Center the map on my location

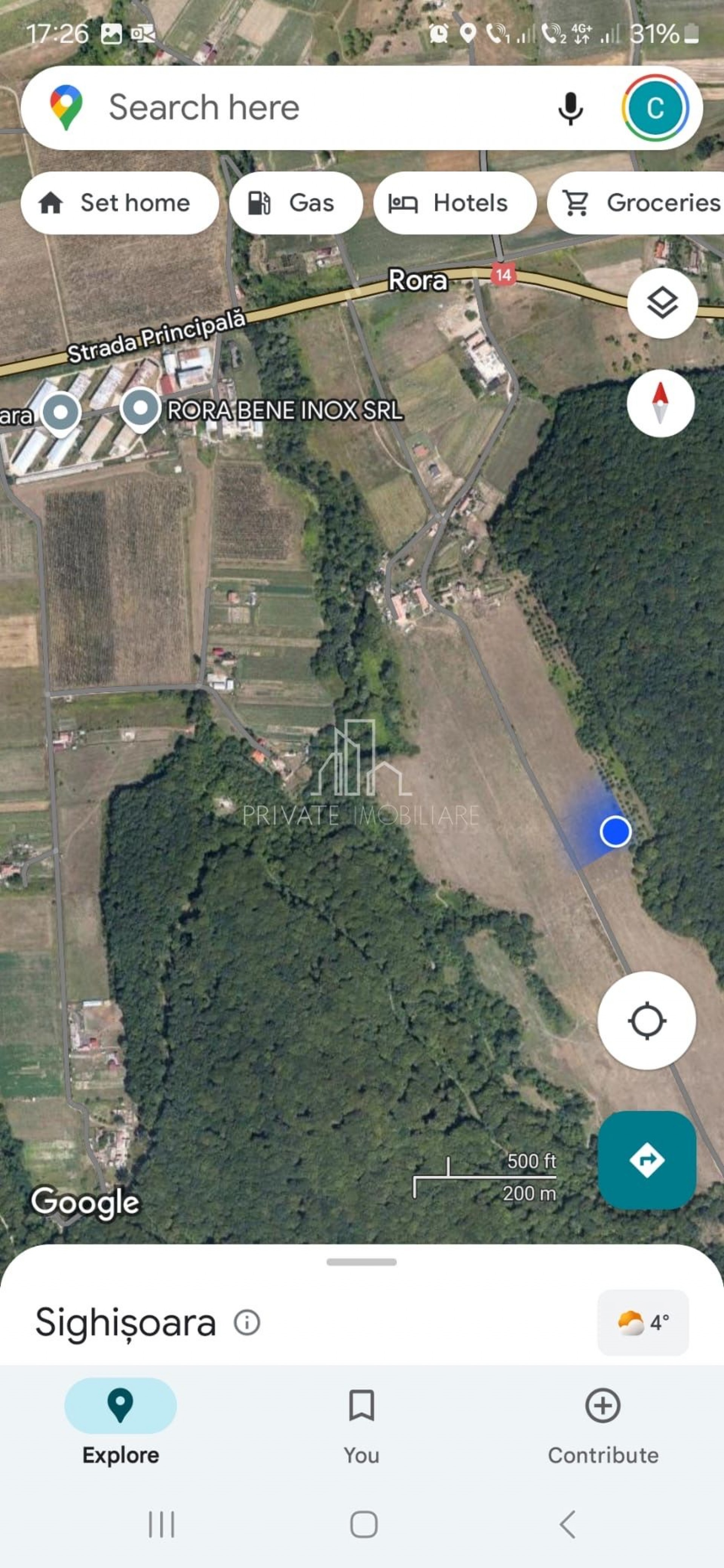point(647,1020)
